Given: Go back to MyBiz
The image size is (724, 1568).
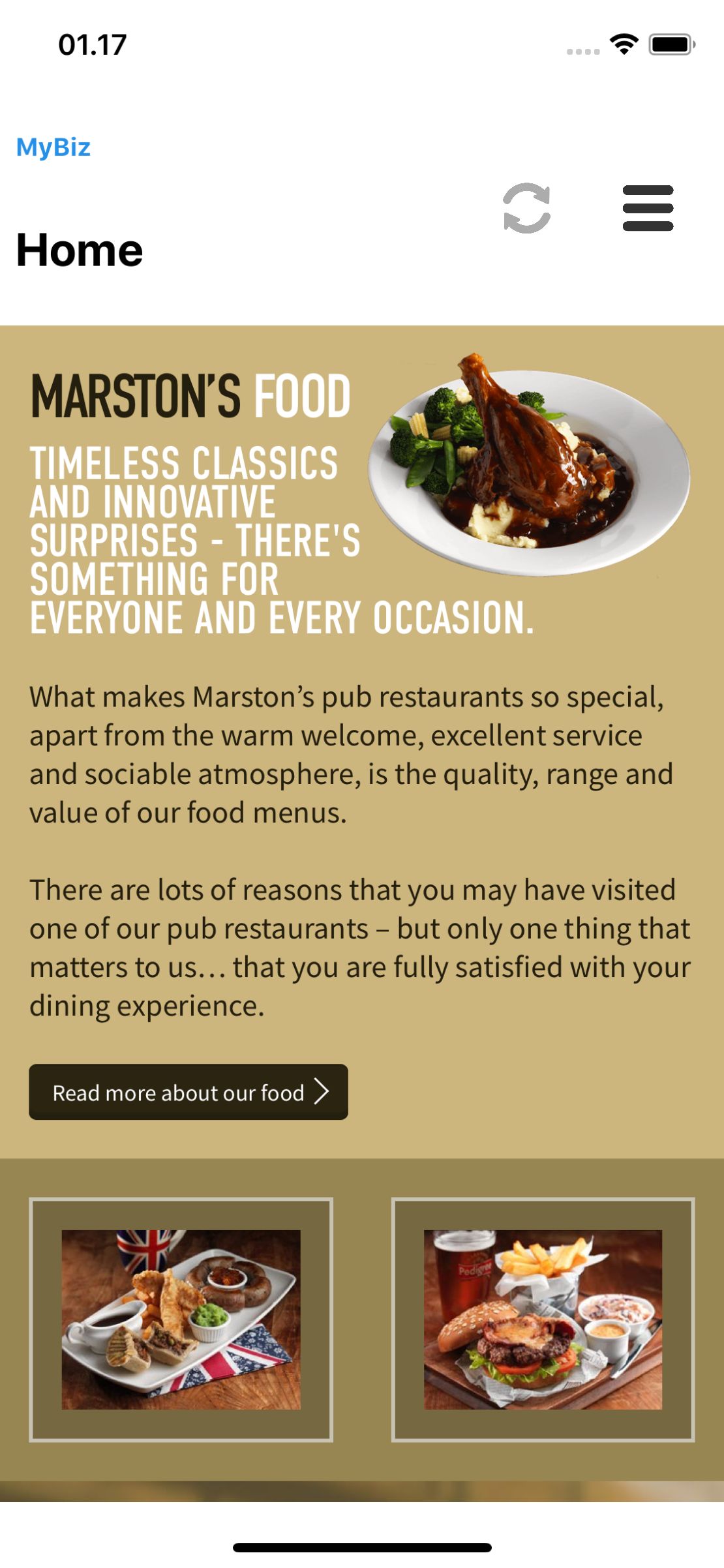Looking at the screenshot, I should click(x=53, y=147).
